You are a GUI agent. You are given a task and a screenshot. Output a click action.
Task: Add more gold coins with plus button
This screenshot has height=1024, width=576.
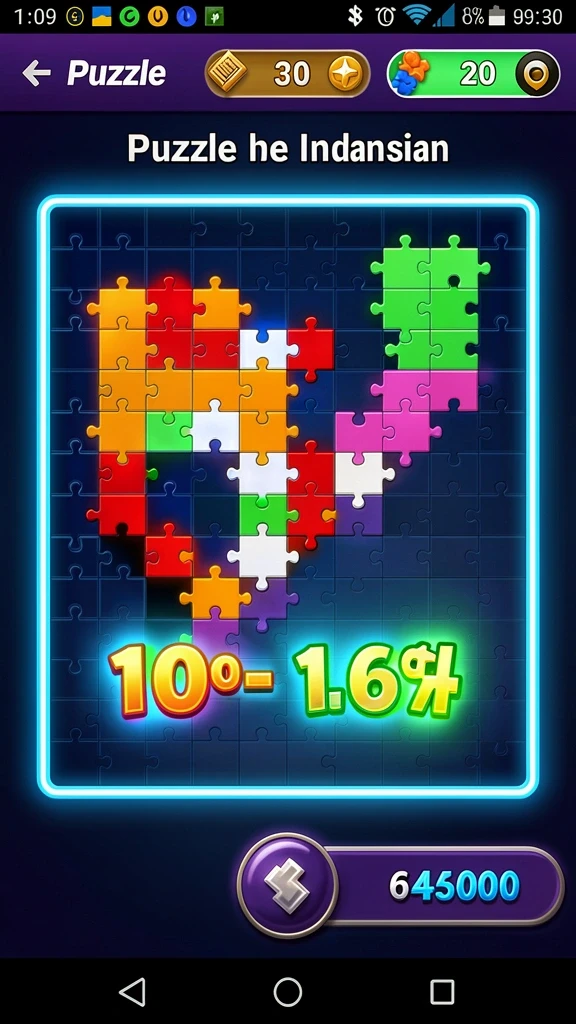345,74
